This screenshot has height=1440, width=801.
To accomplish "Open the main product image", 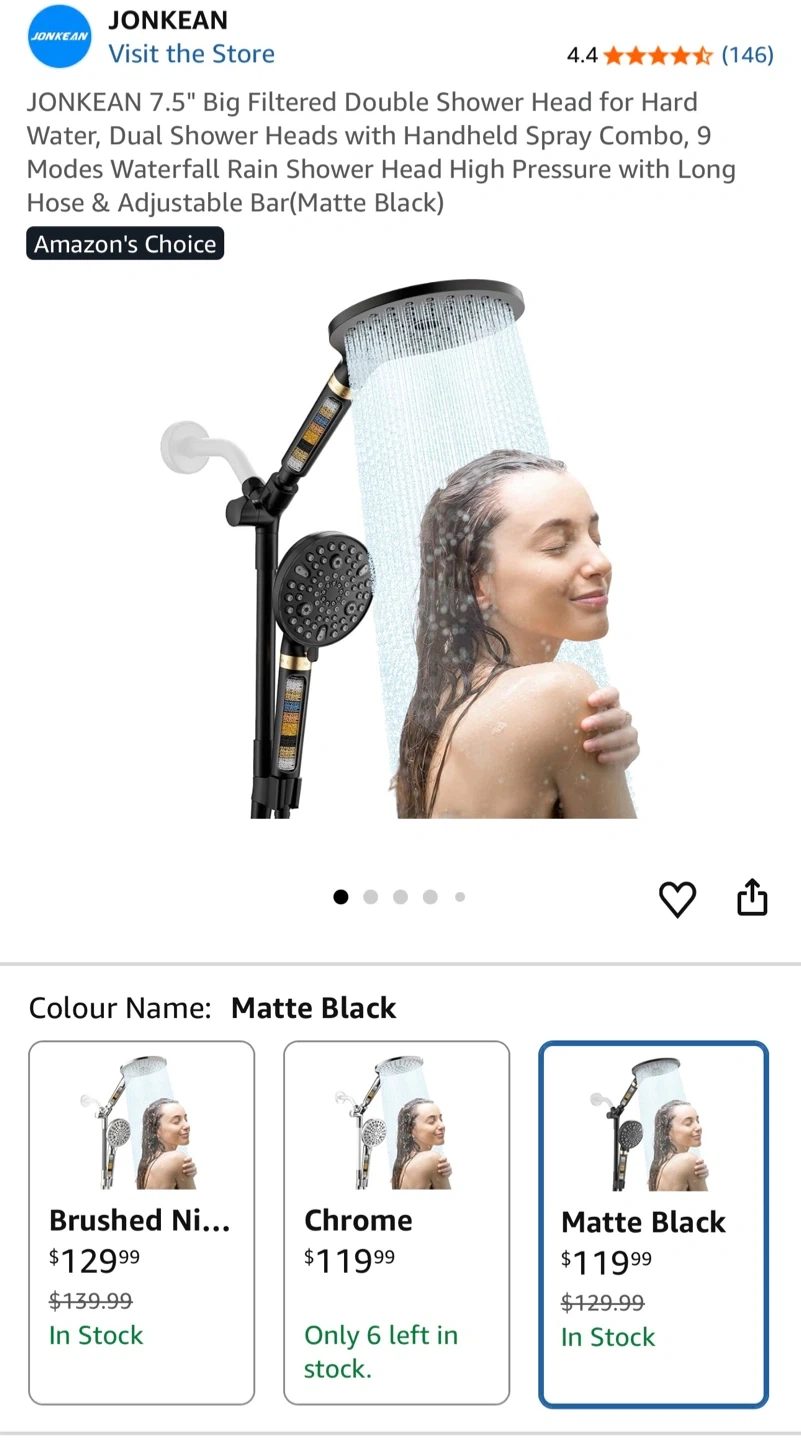I will (x=400, y=550).
